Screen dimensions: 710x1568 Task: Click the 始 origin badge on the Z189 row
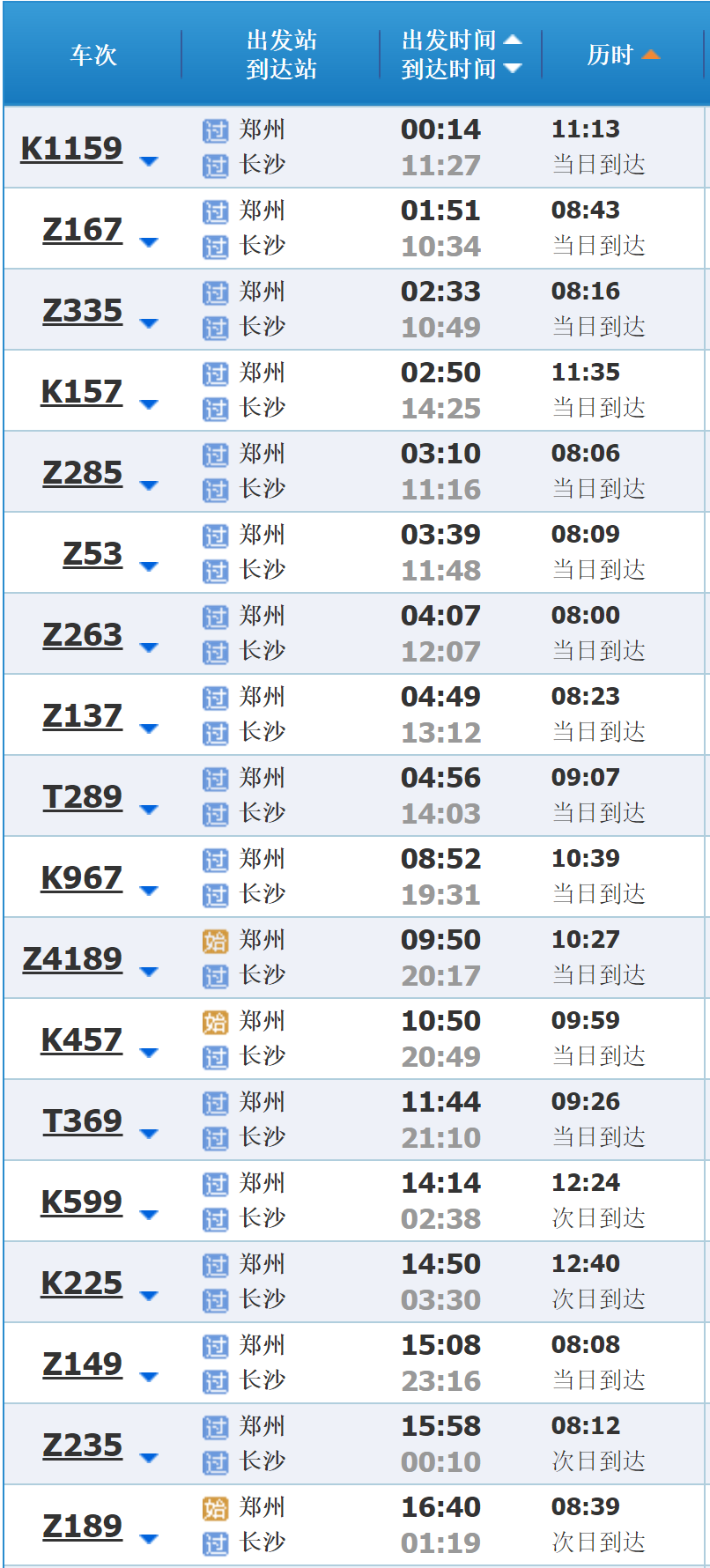tap(216, 1507)
